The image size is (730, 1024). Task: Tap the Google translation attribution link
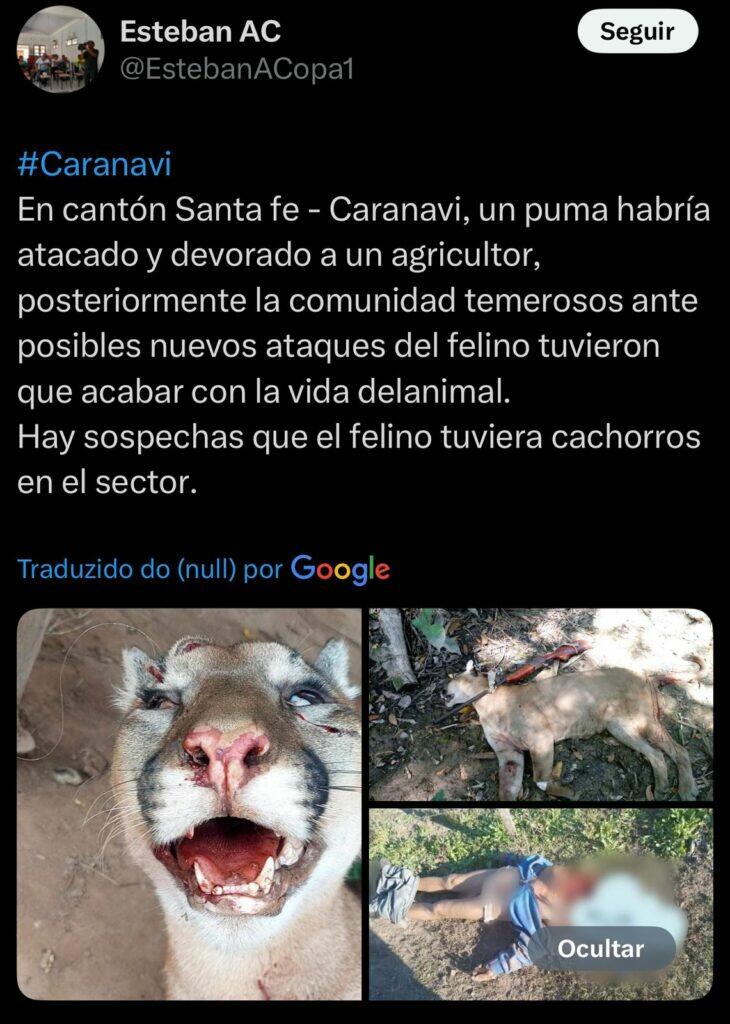click(203, 569)
